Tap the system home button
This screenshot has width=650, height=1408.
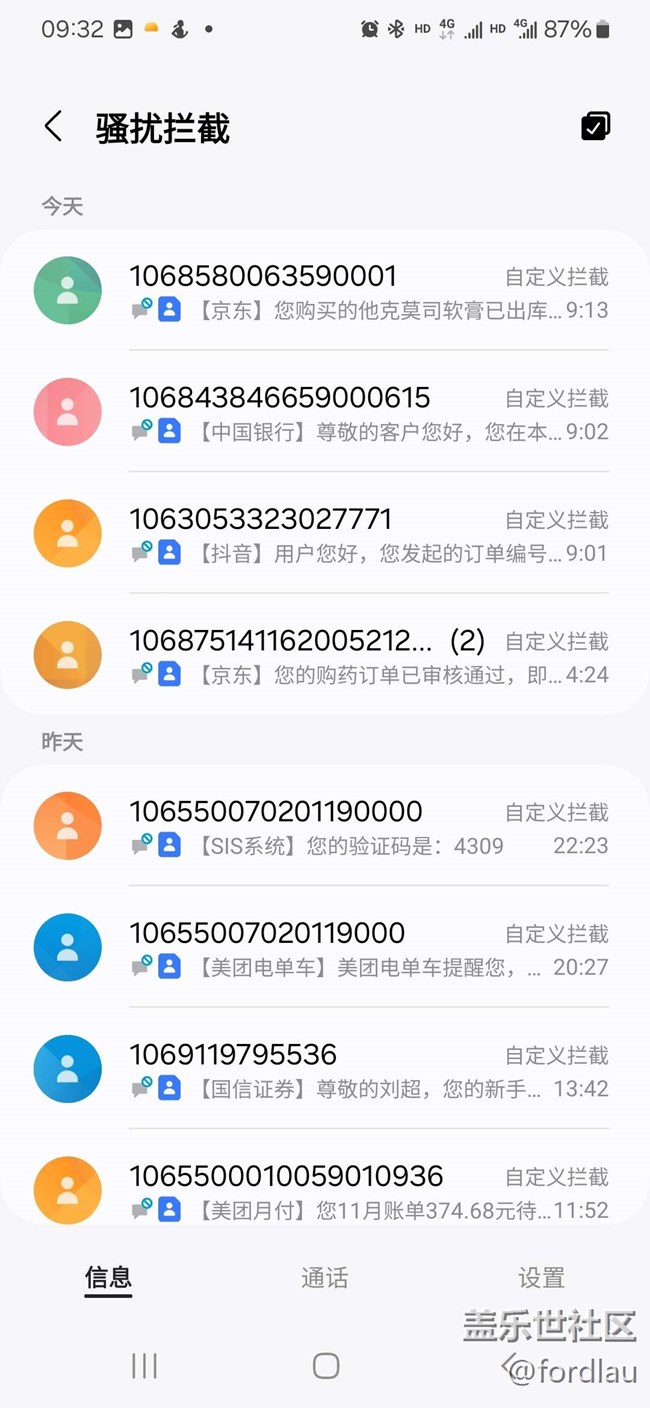point(326,1366)
